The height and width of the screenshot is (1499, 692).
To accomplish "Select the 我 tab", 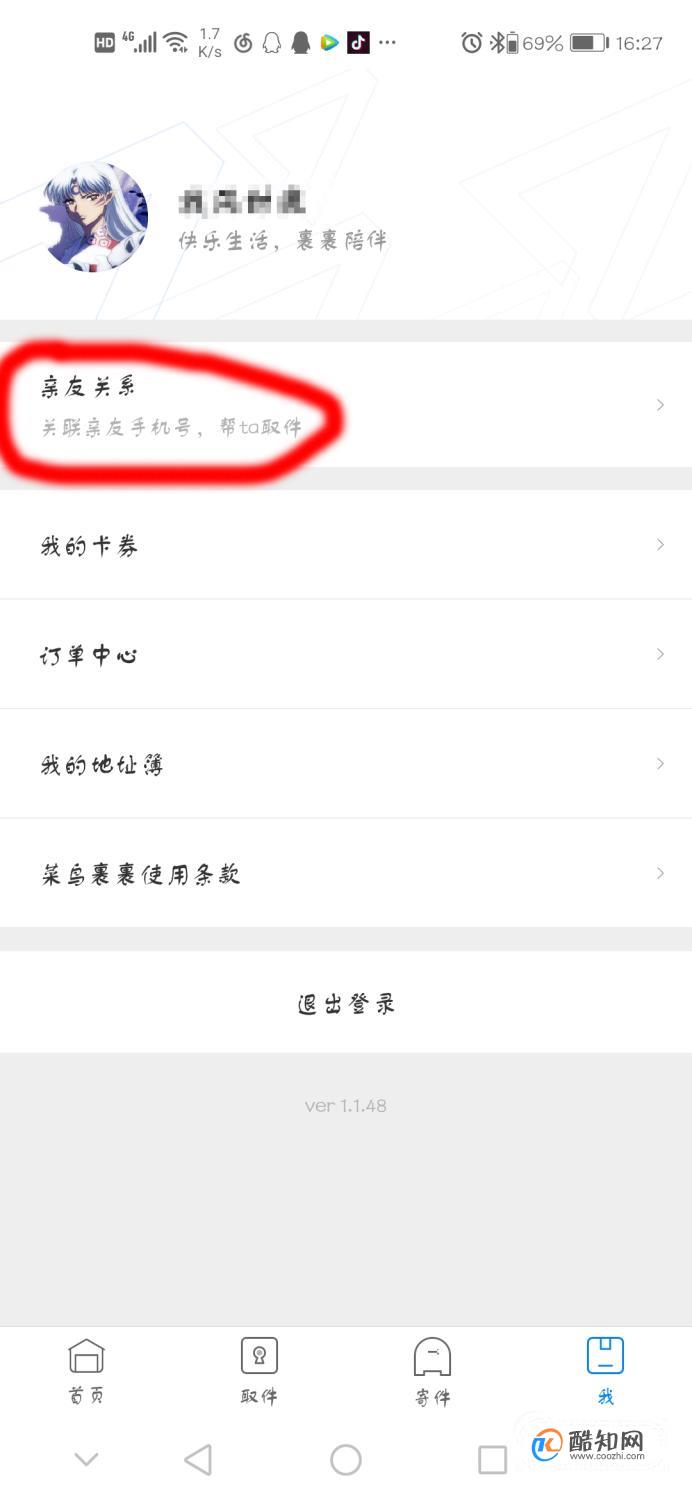I will [x=605, y=1371].
